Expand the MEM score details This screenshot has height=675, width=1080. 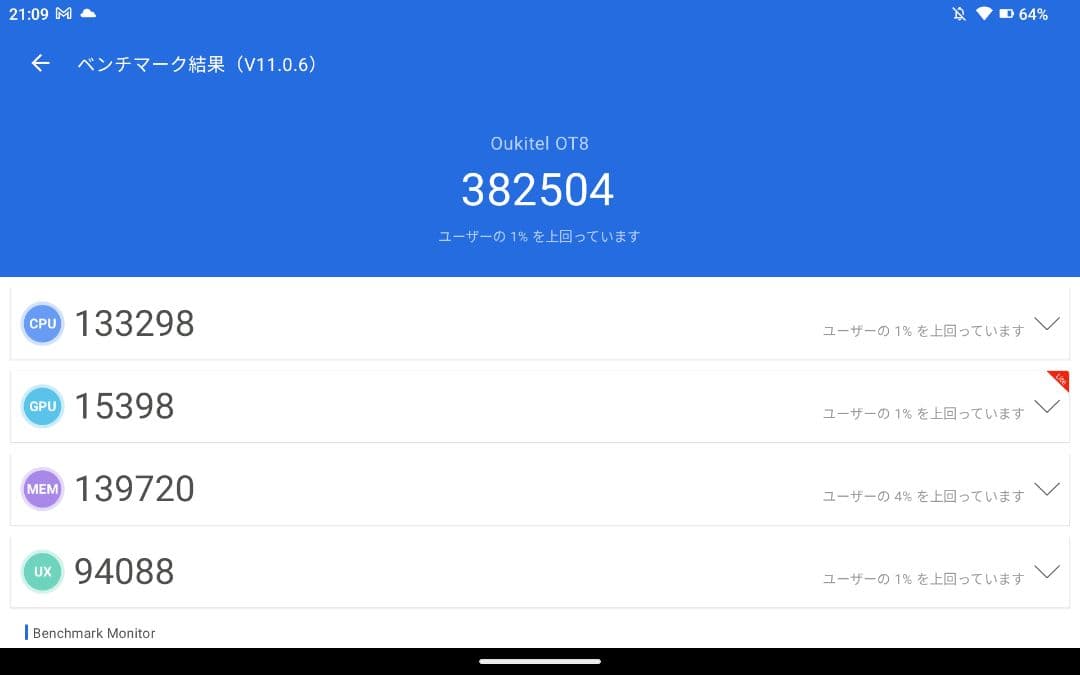pyautogui.click(x=1046, y=489)
